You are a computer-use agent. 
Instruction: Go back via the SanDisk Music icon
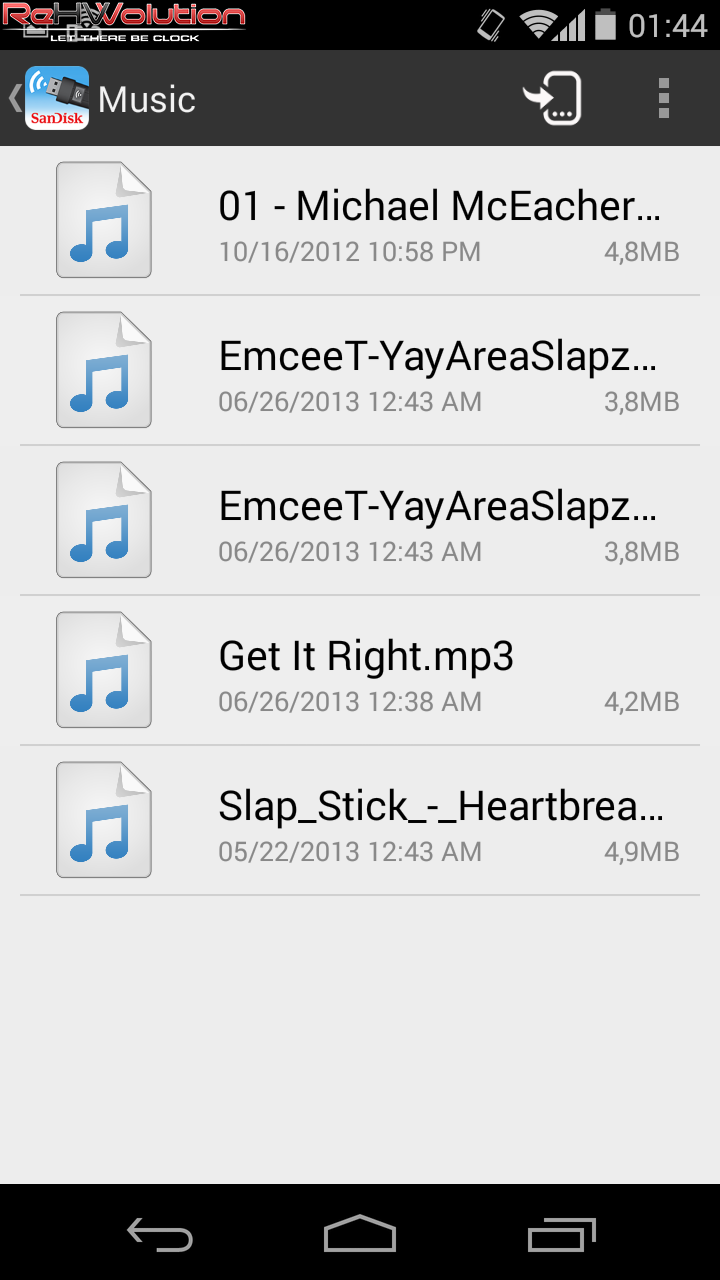coord(56,98)
